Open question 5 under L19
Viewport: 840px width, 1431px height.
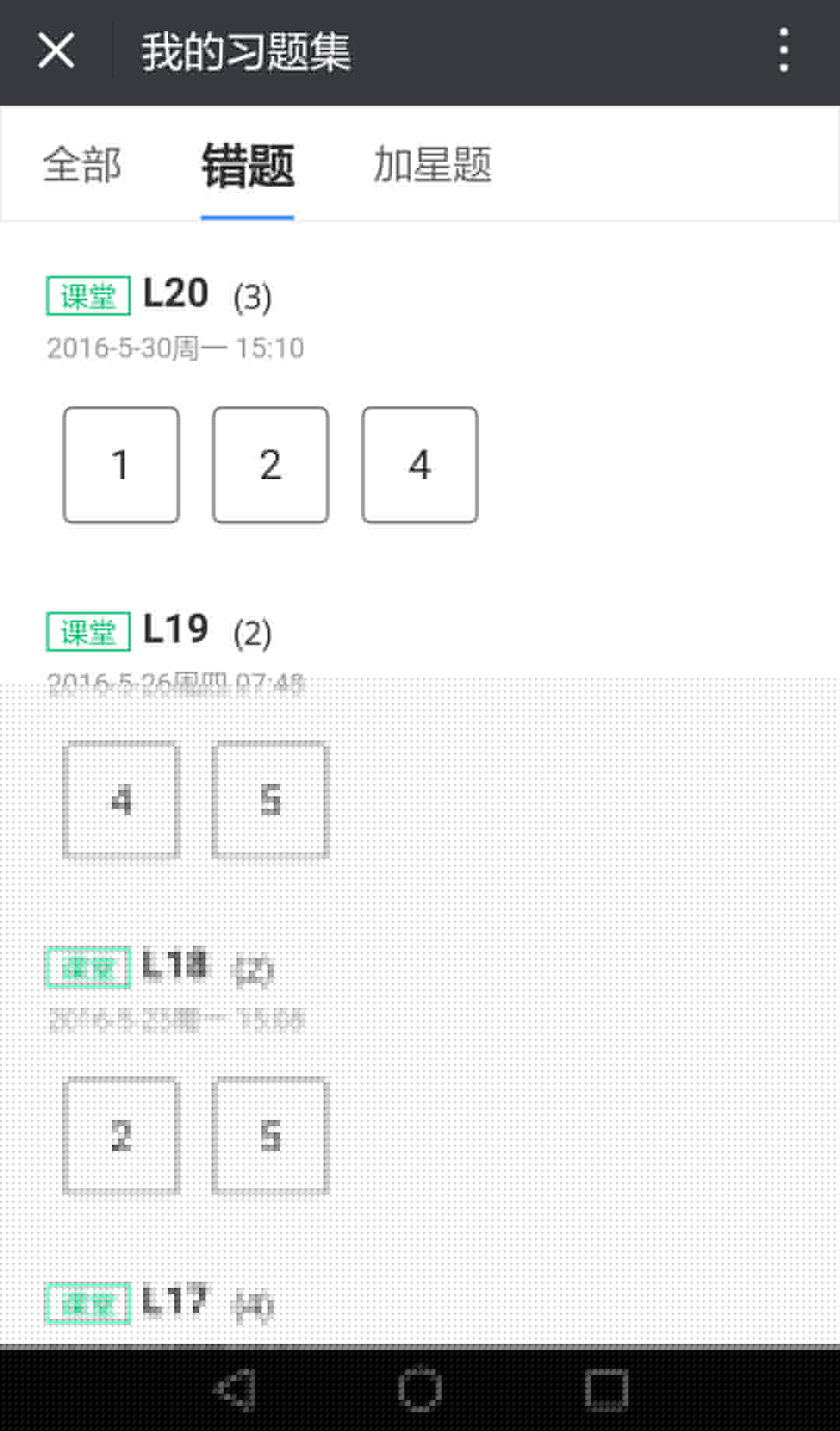click(x=271, y=800)
